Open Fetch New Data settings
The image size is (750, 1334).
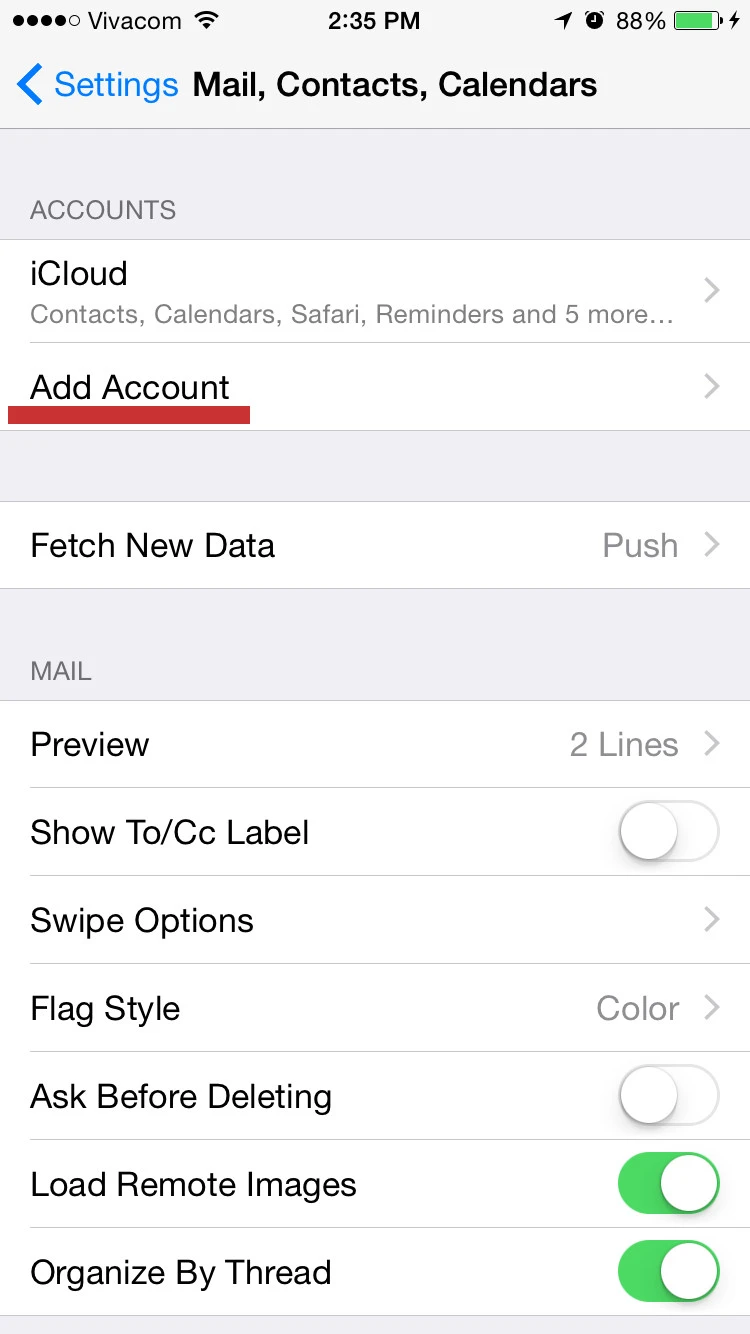click(x=375, y=545)
